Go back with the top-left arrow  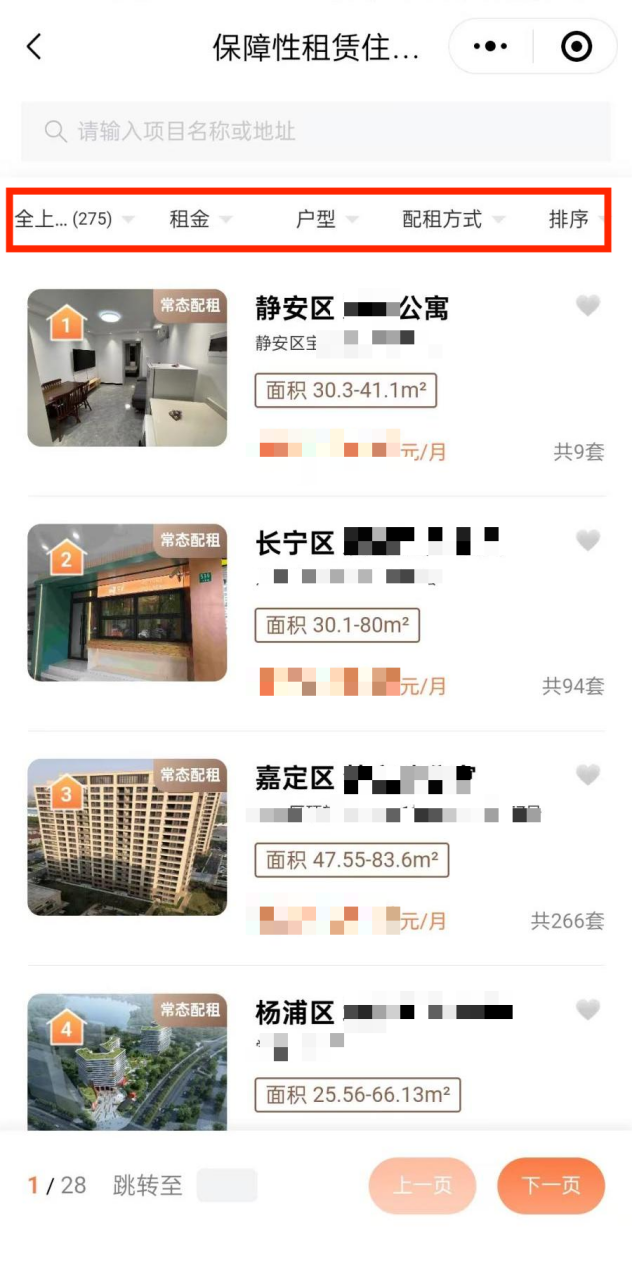[x=34, y=47]
